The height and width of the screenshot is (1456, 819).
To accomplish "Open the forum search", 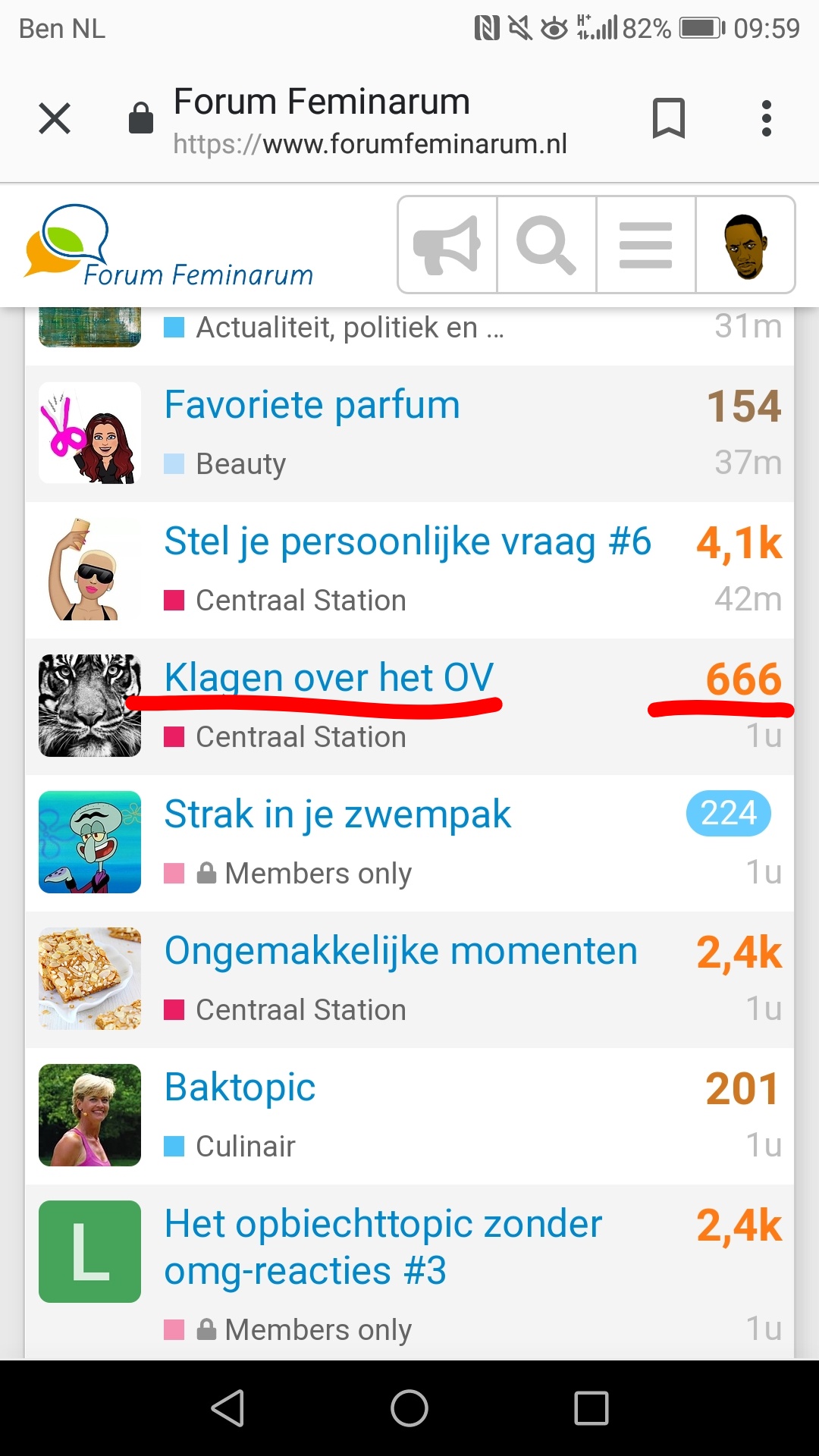I will tap(547, 244).
